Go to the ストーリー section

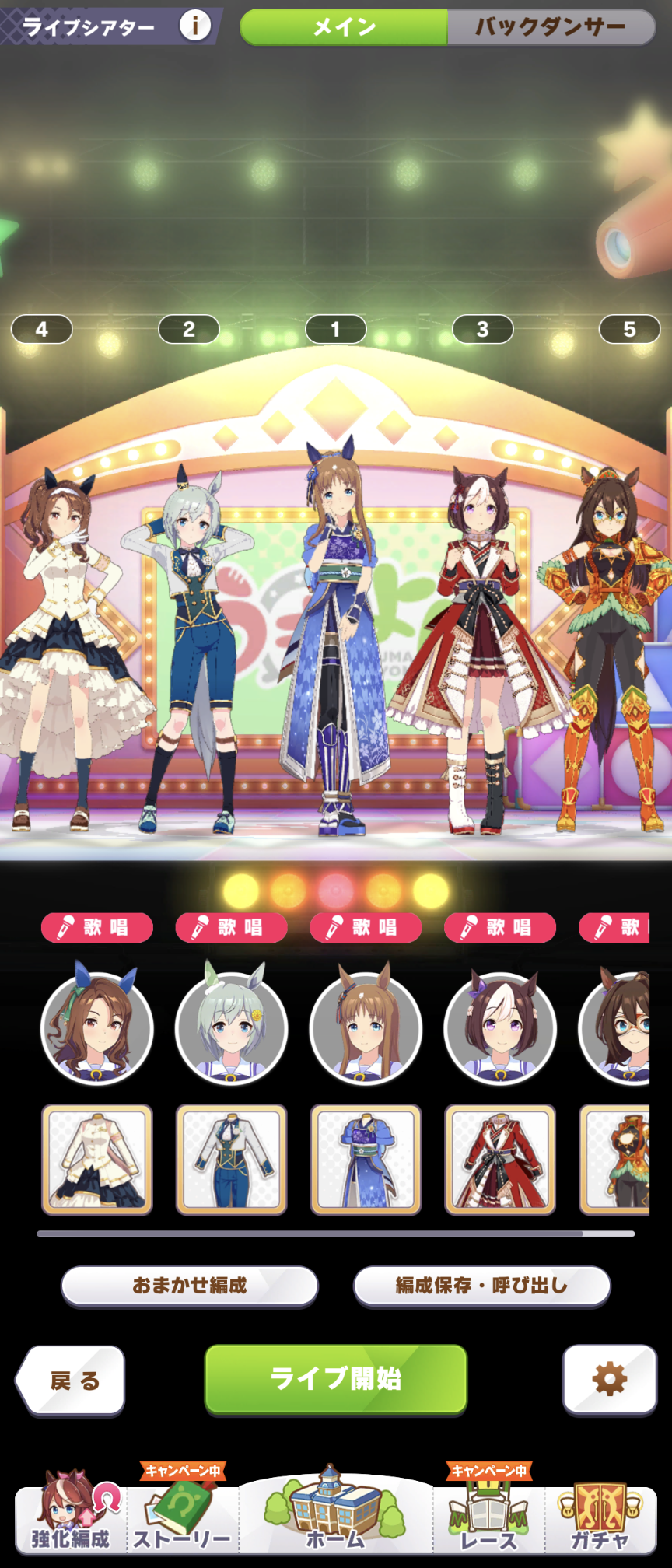click(x=182, y=1517)
